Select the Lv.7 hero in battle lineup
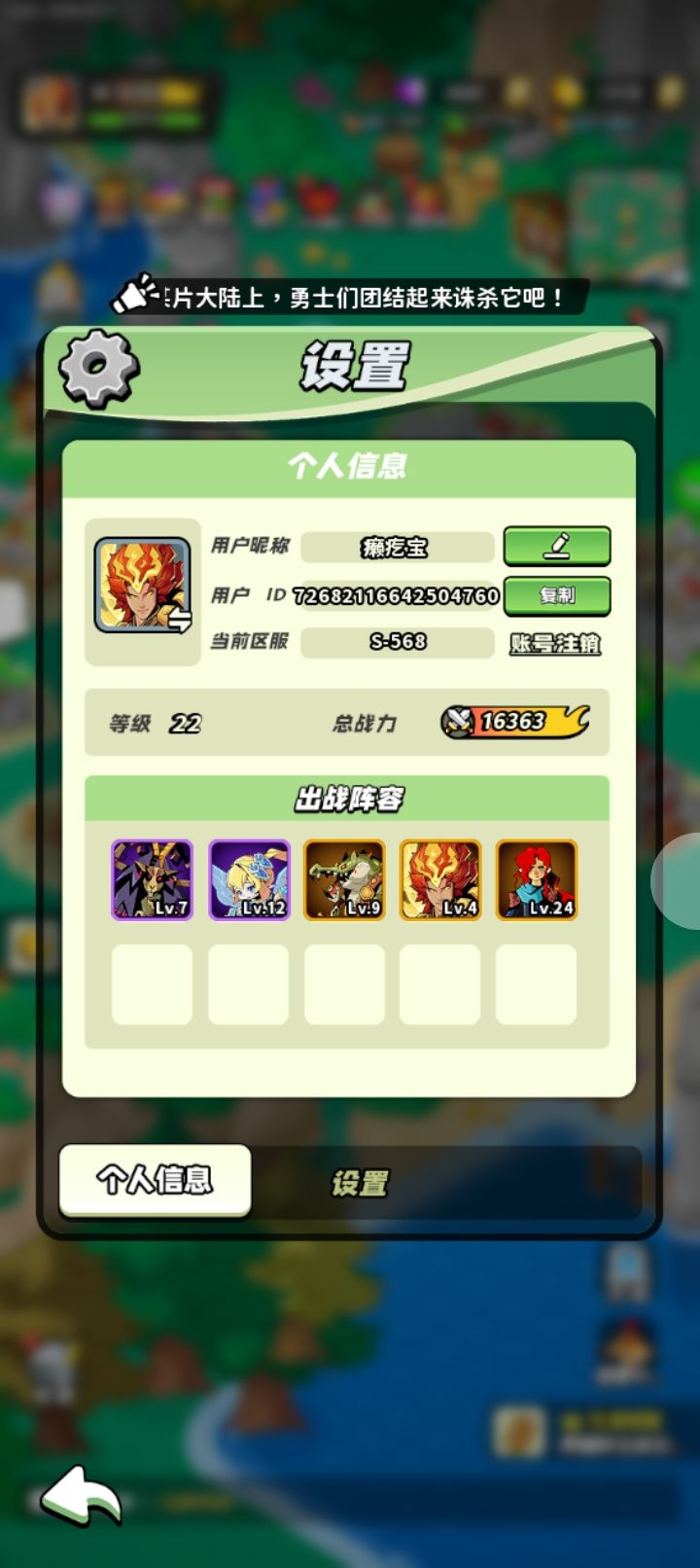The width and height of the screenshot is (700, 1568). 153,879
